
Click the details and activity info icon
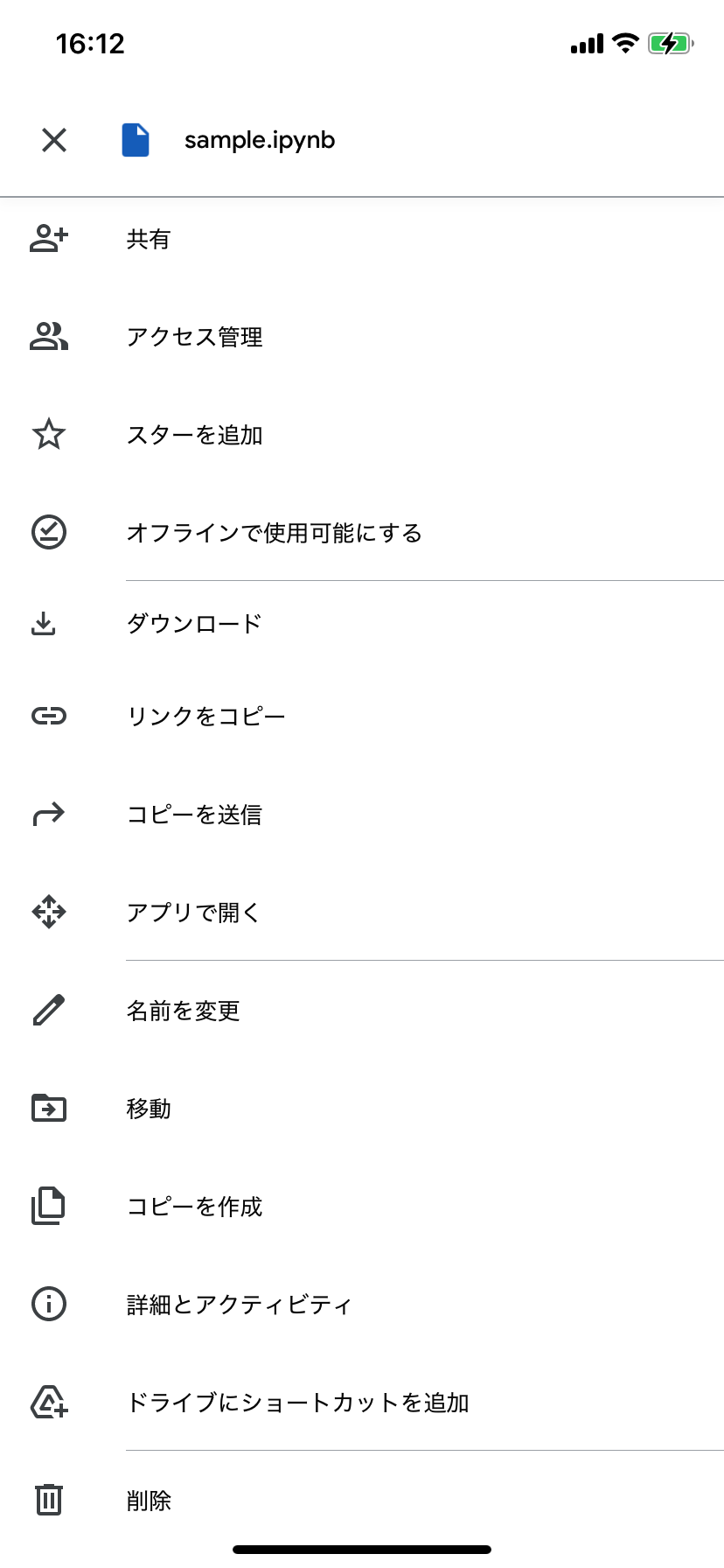(x=49, y=1304)
